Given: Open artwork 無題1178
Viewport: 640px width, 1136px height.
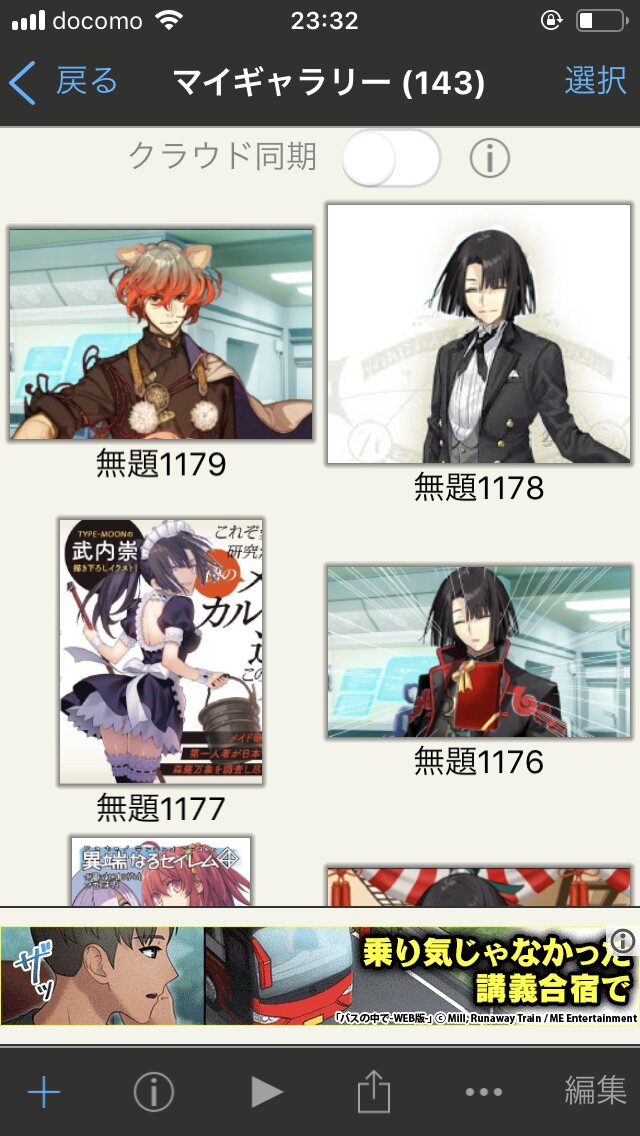Looking at the screenshot, I should [479, 334].
